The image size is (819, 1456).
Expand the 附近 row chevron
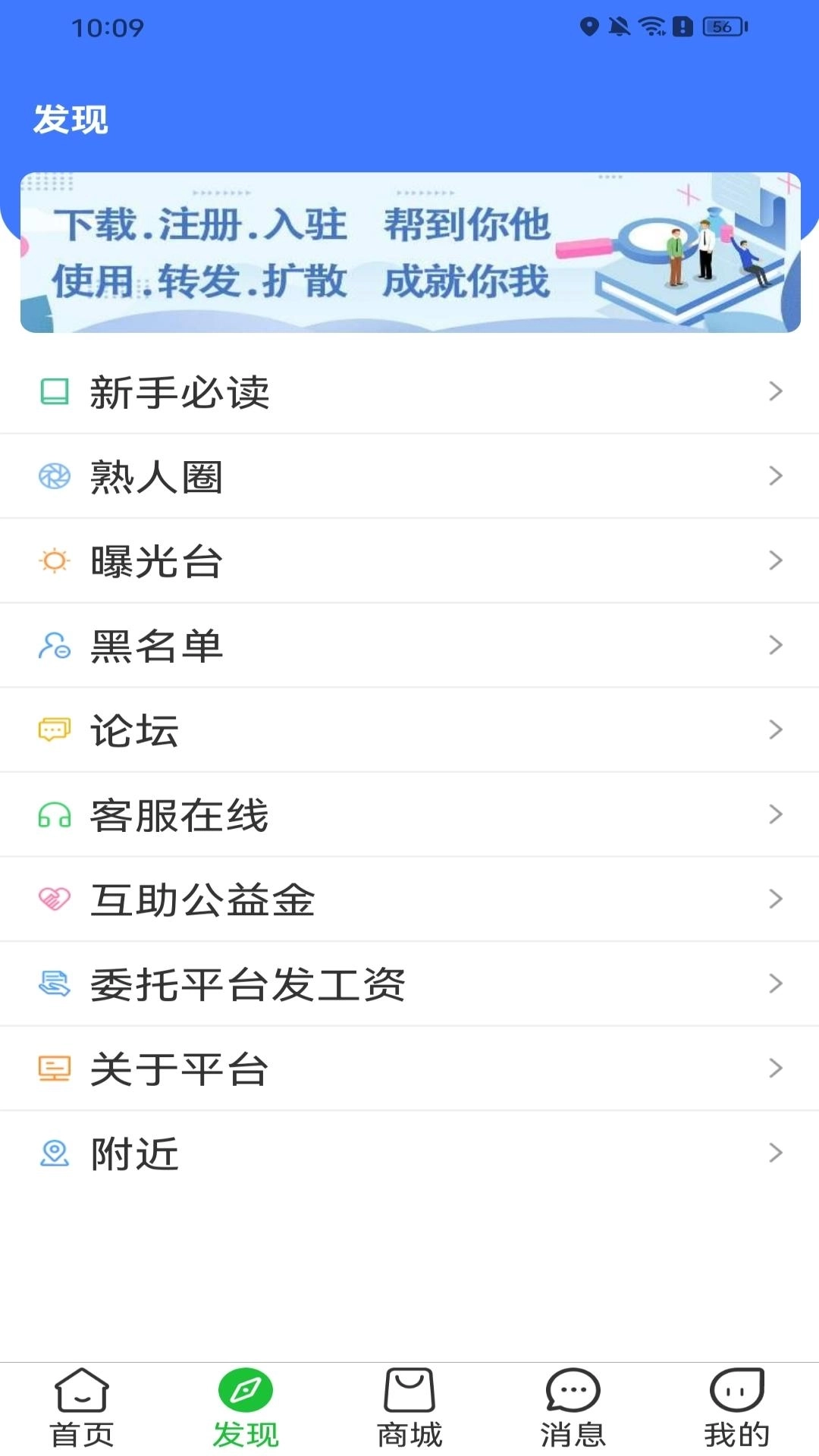tap(775, 1153)
